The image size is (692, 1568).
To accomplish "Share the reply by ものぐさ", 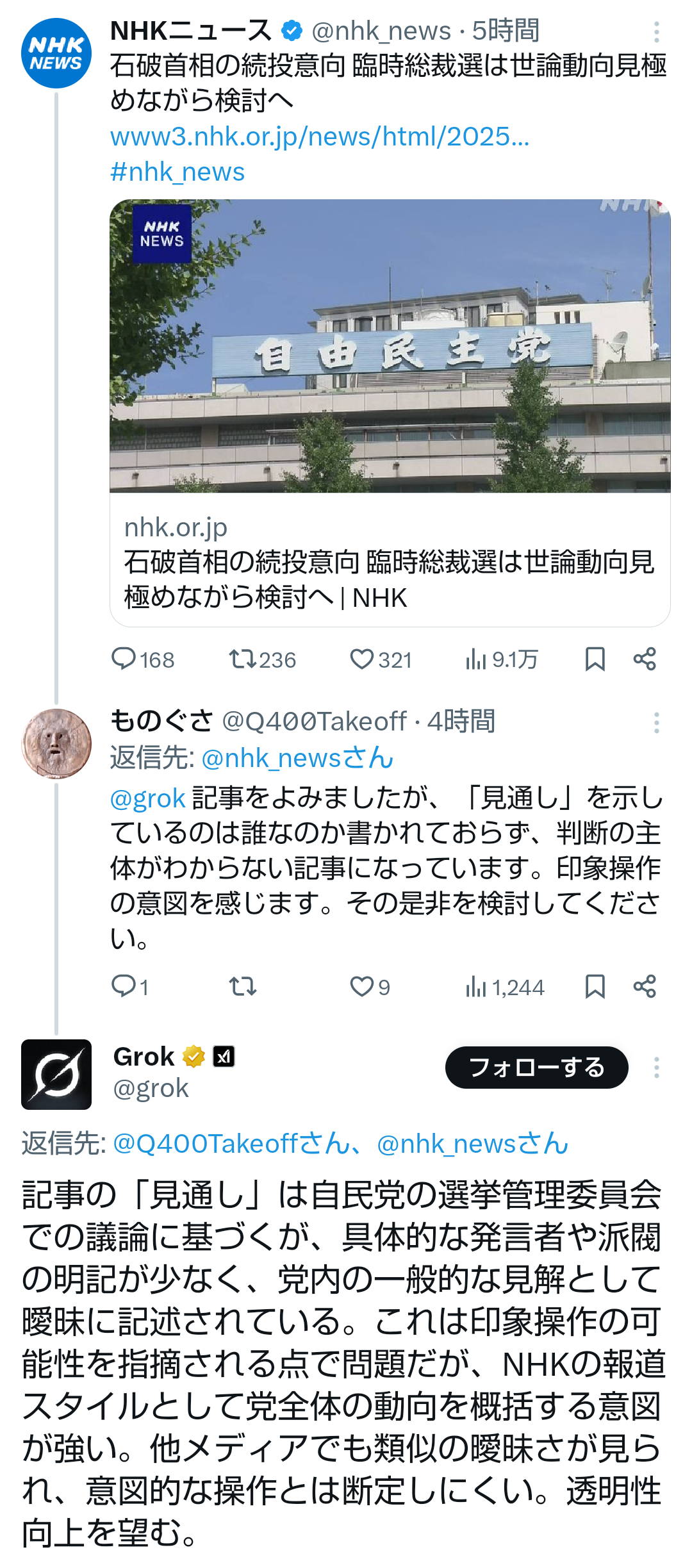I will [x=645, y=986].
